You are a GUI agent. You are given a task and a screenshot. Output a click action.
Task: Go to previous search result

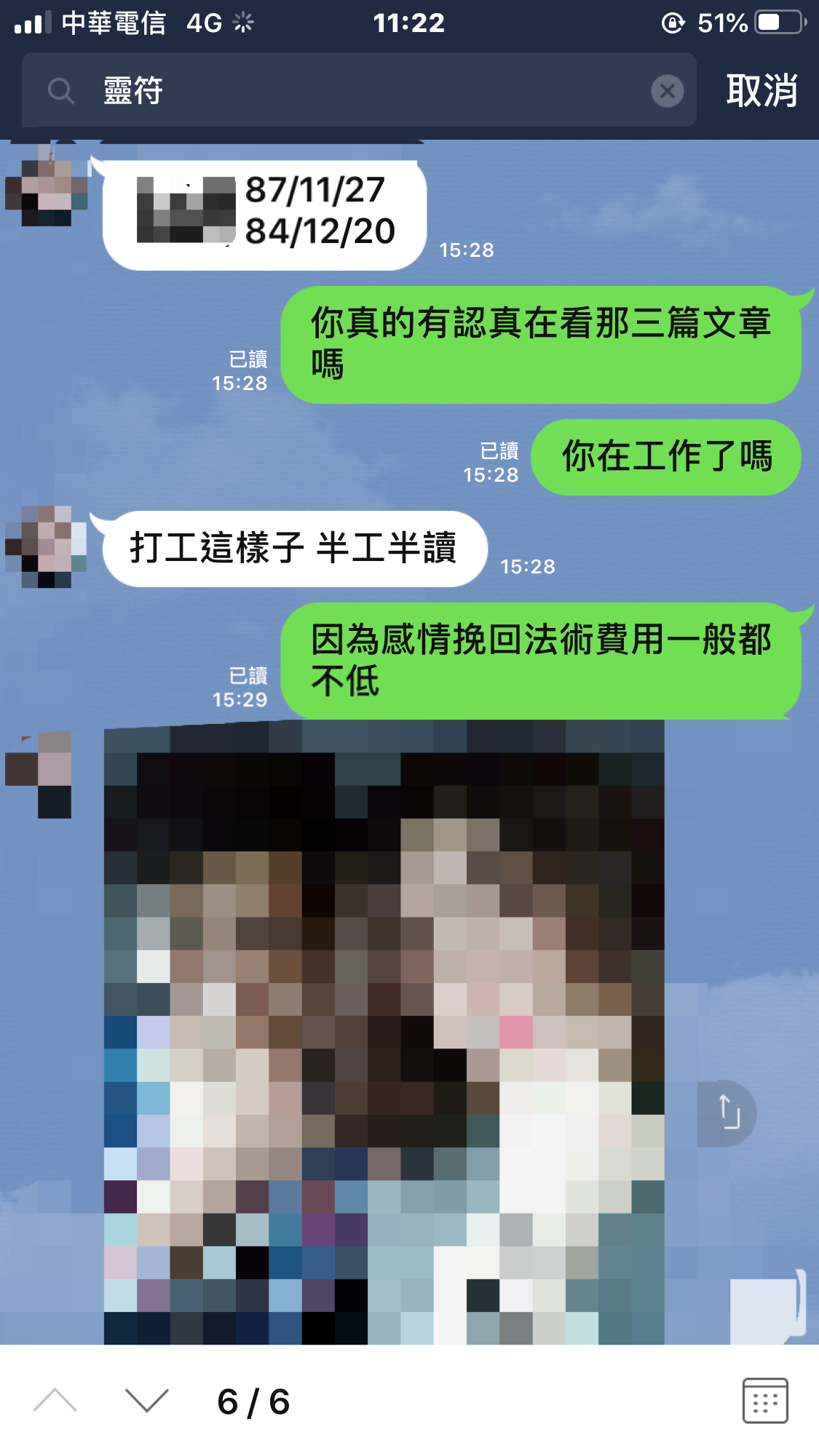(x=55, y=1400)
